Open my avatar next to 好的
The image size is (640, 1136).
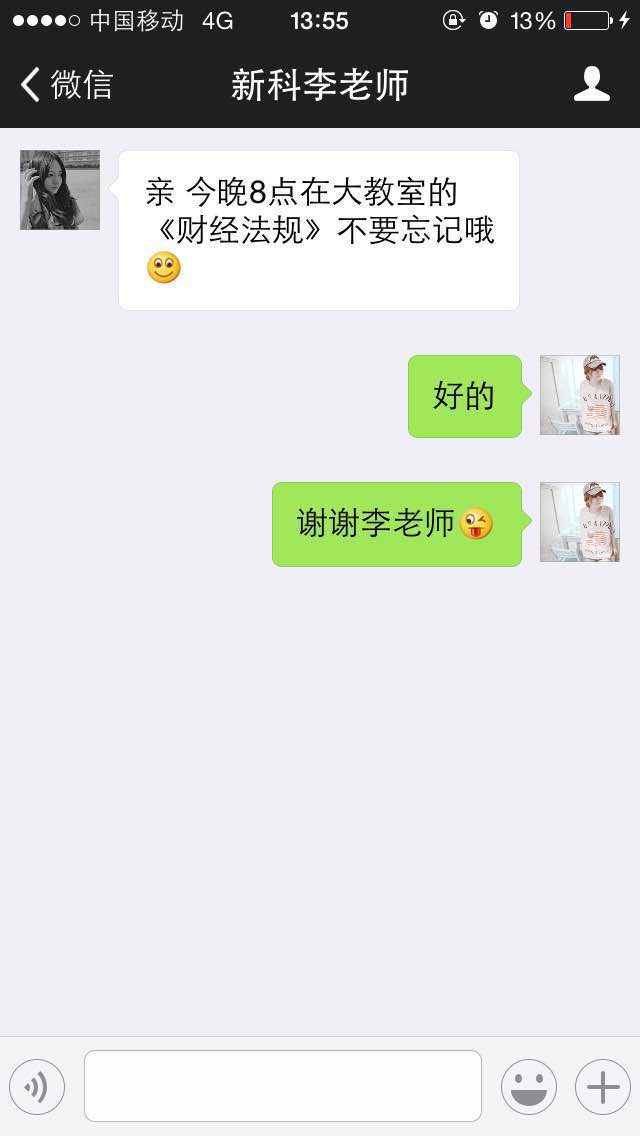(579, 395)
